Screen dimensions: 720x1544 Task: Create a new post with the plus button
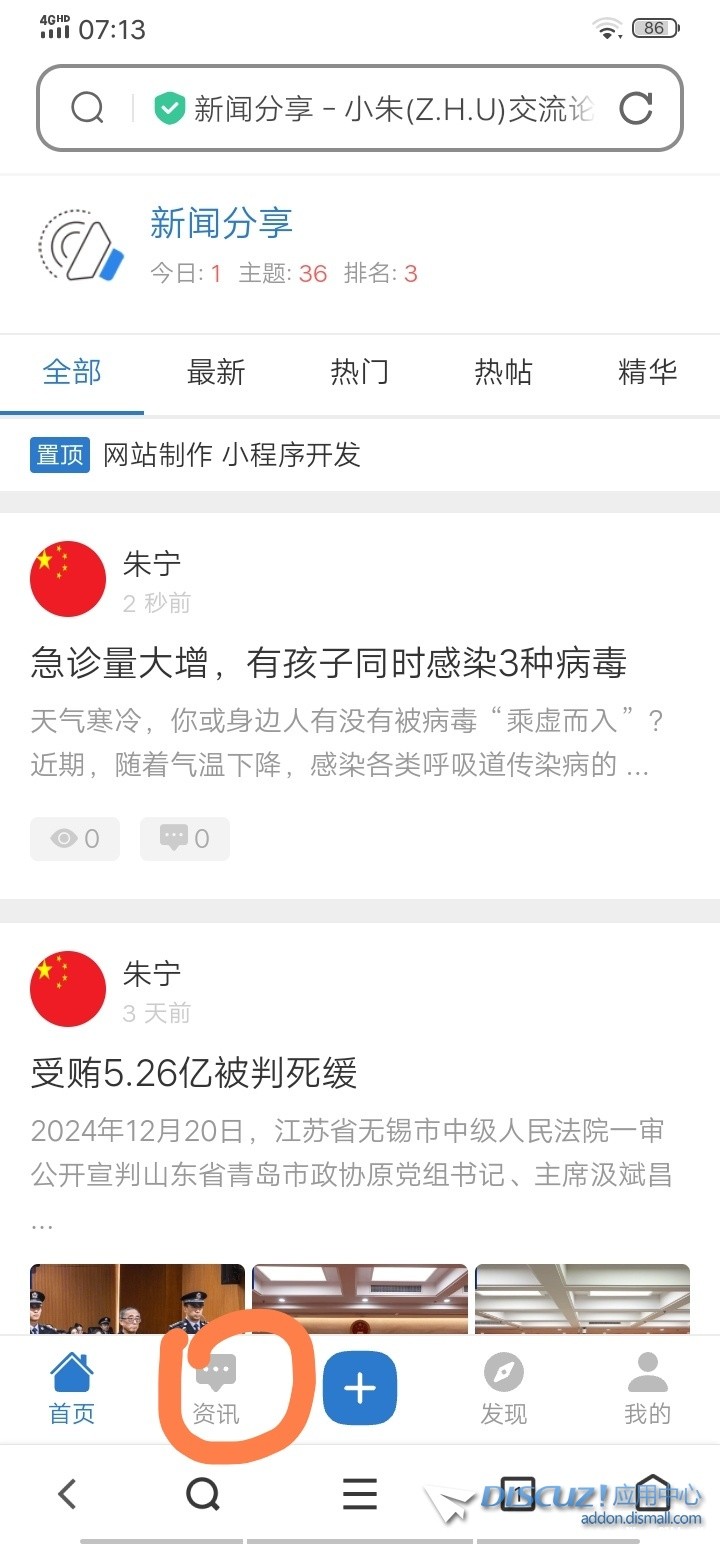point(360,1388)
